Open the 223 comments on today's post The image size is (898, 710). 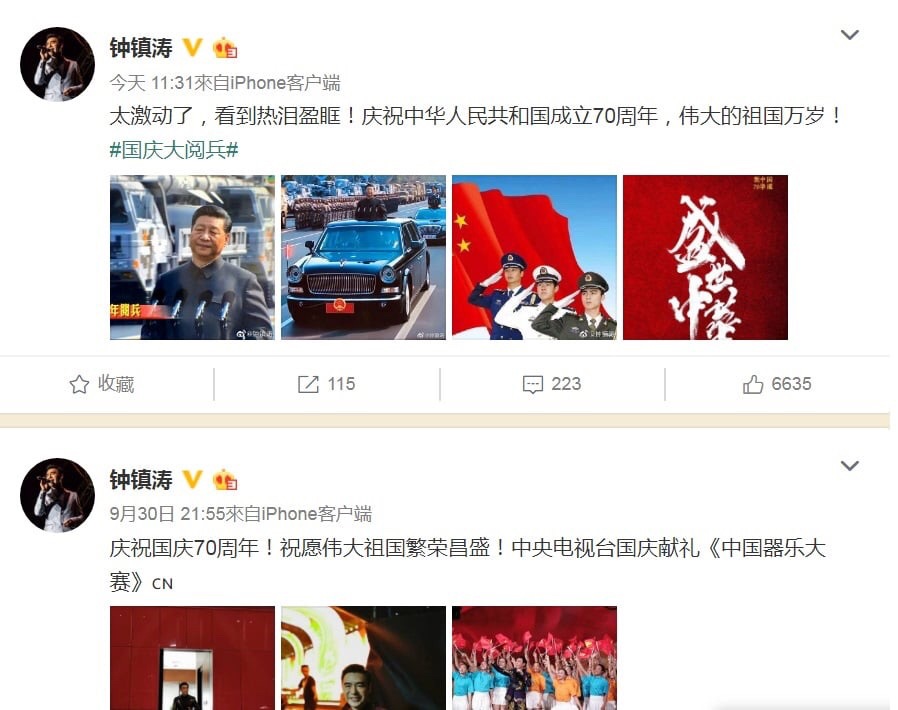[x=552, y=384]
